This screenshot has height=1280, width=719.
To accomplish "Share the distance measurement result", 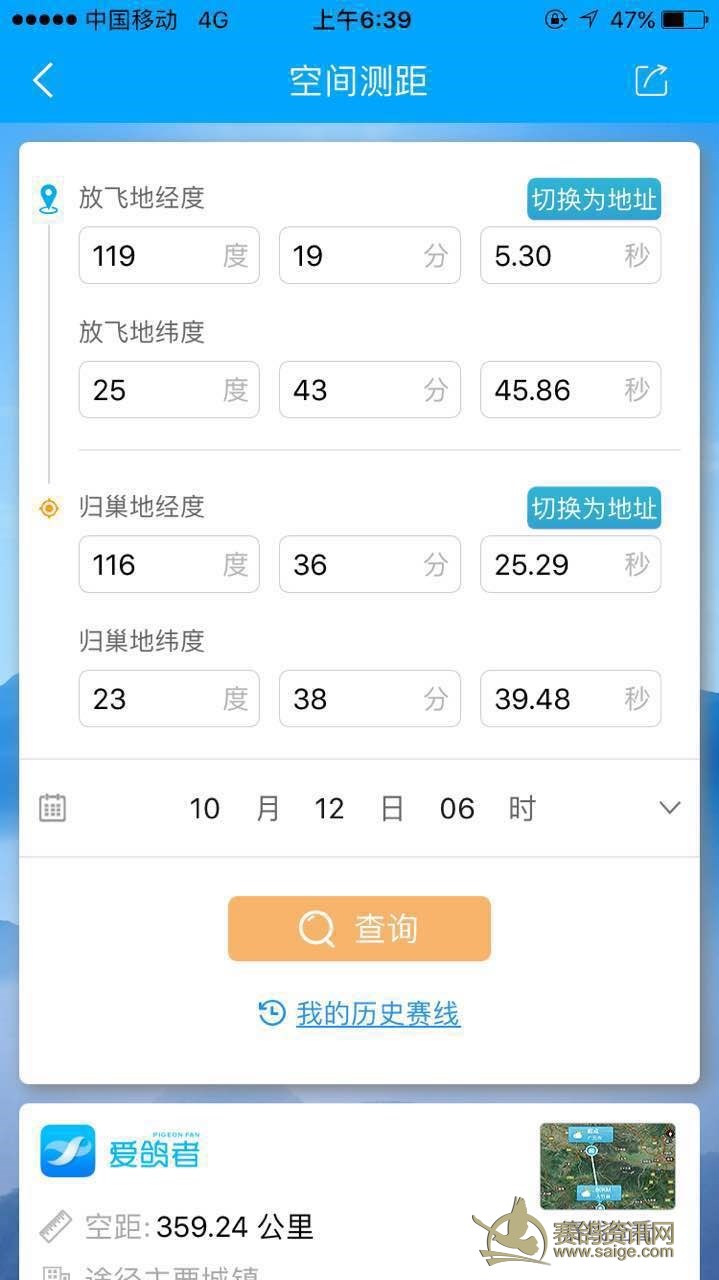I will [x=651, y=80].
